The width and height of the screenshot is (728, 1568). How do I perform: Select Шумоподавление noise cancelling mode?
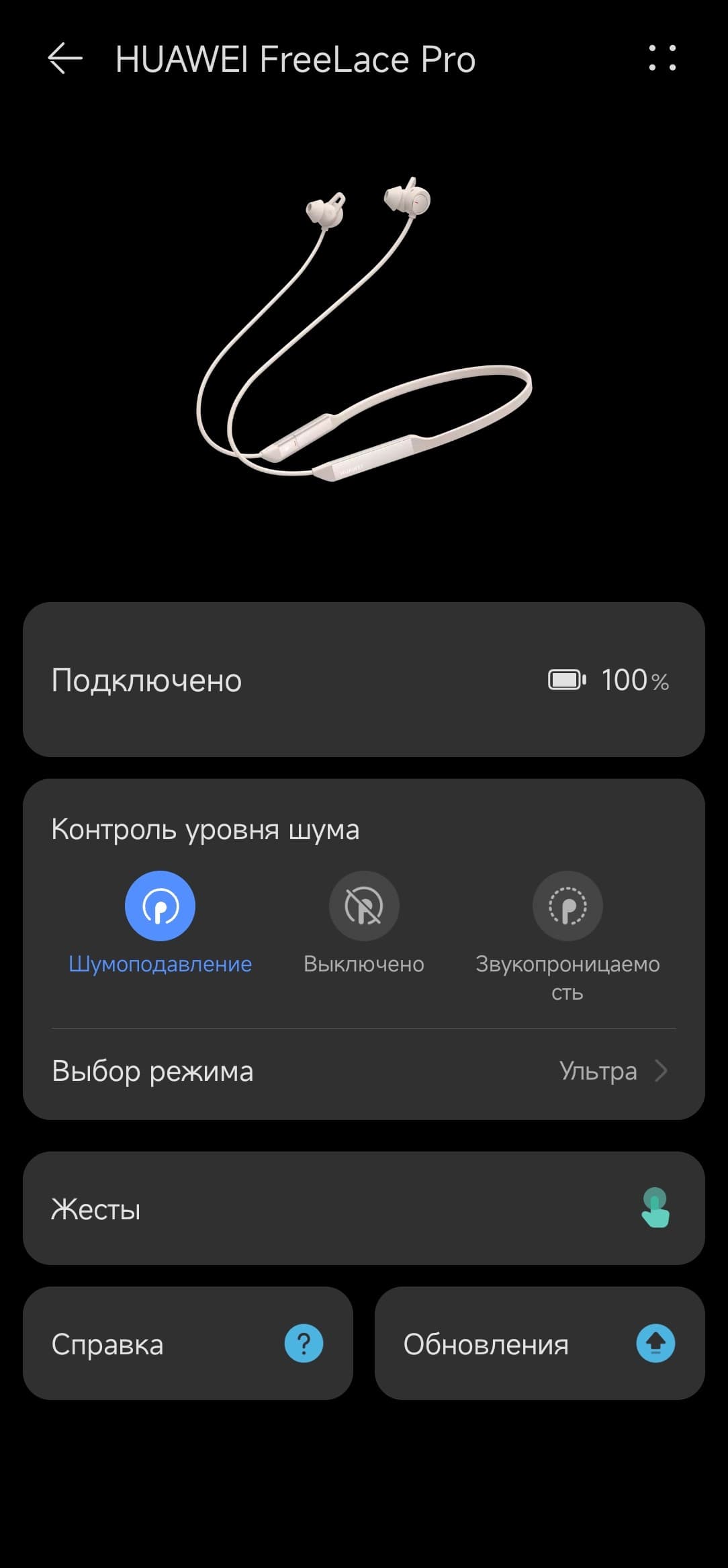160,906
